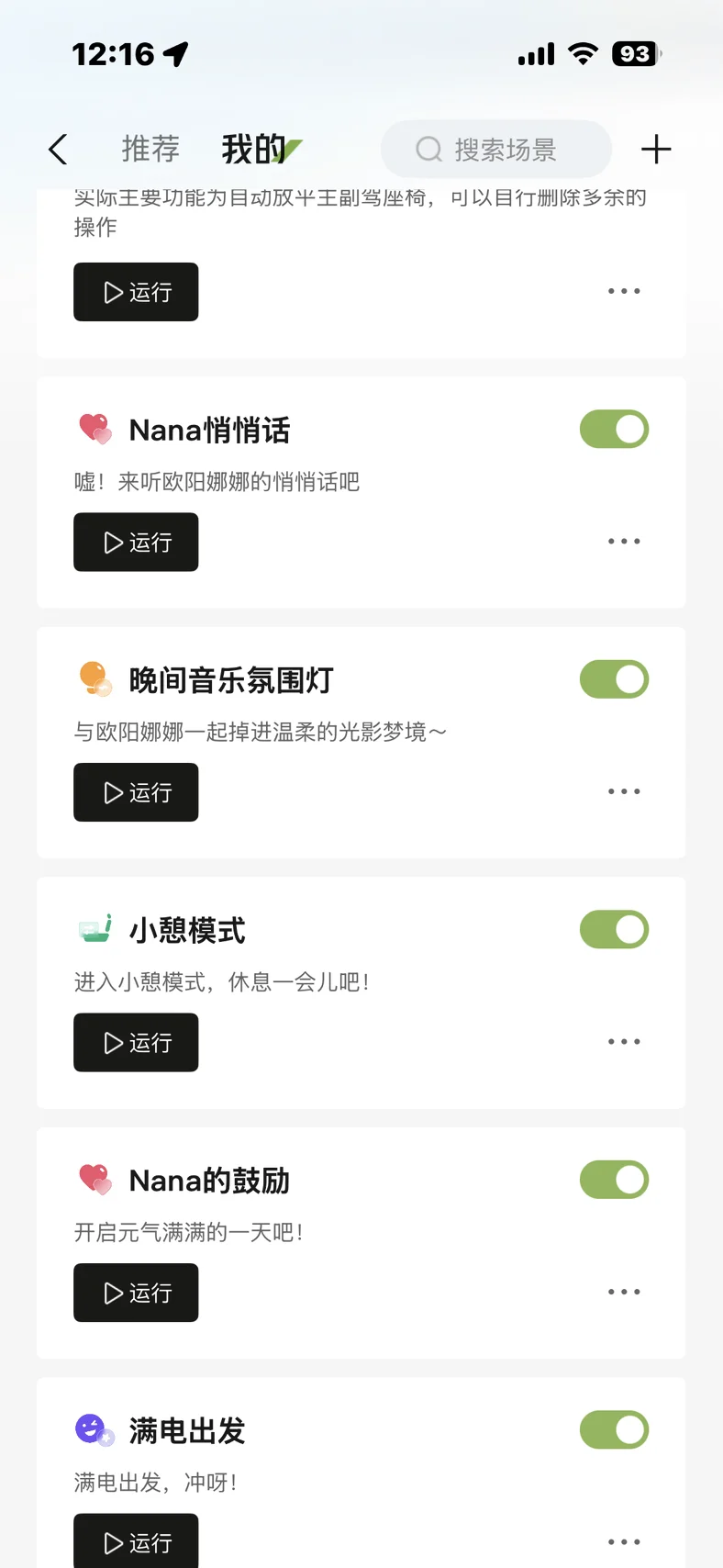Toggle off 小憩模式
The image size is (723, 1568).
coord(614,930)
